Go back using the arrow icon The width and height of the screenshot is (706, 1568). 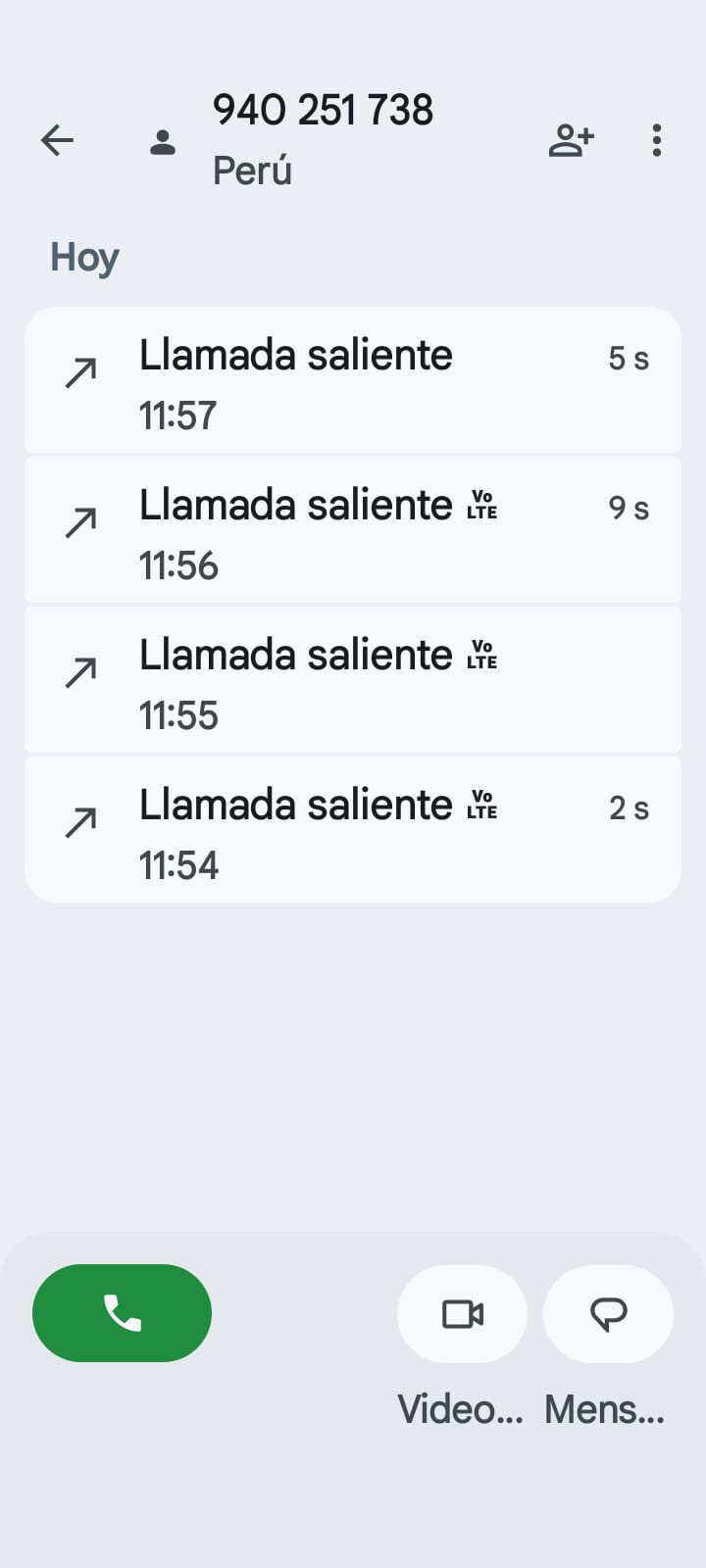click(57, 140)
